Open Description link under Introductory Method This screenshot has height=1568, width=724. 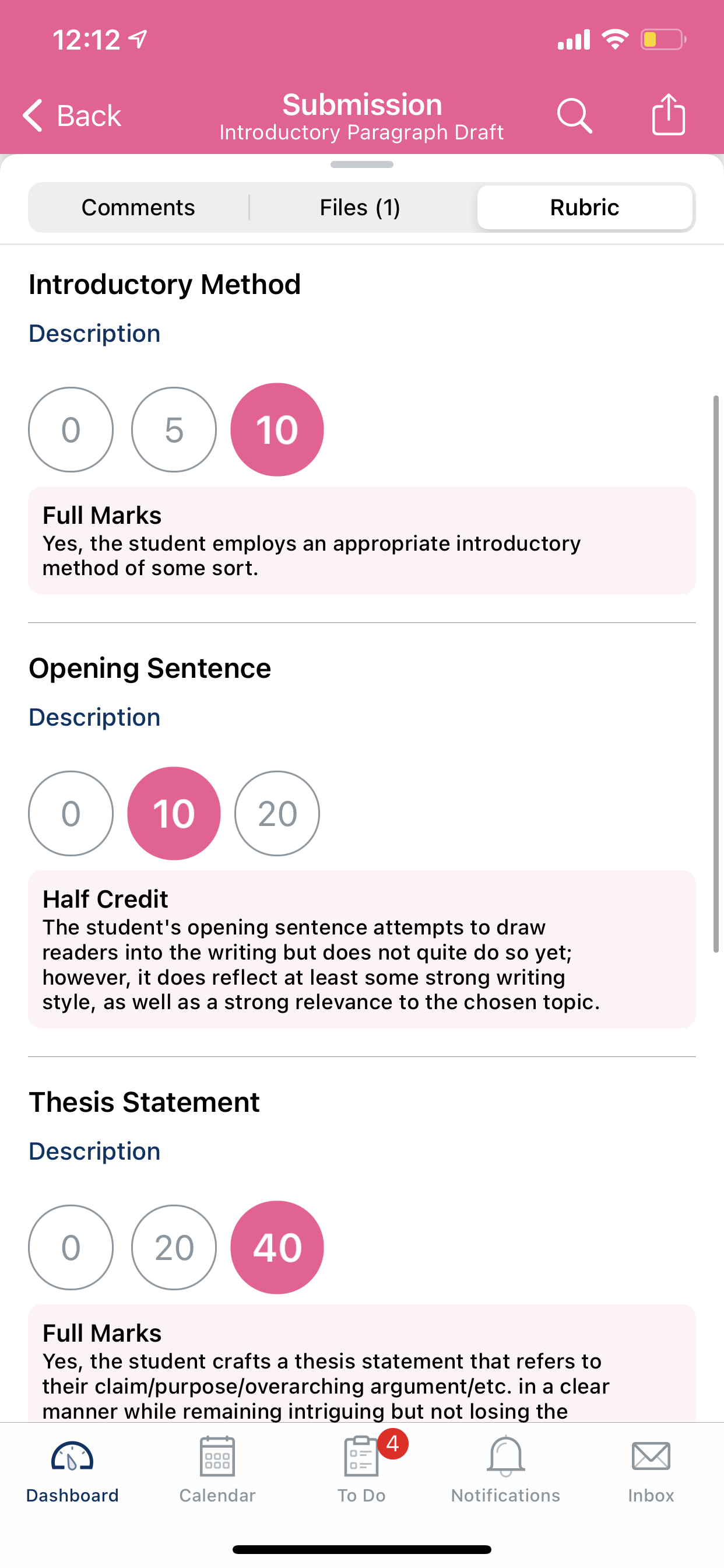pyautogui.click(x=94, y=334)
